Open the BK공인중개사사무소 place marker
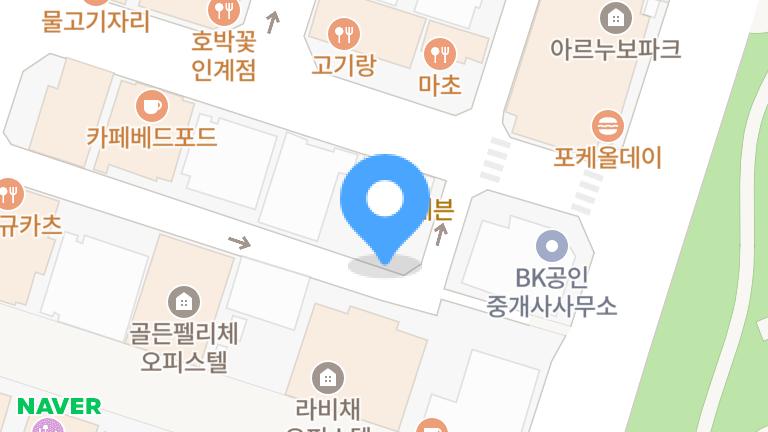Screen dimensions: 768x432 (551, 244)
